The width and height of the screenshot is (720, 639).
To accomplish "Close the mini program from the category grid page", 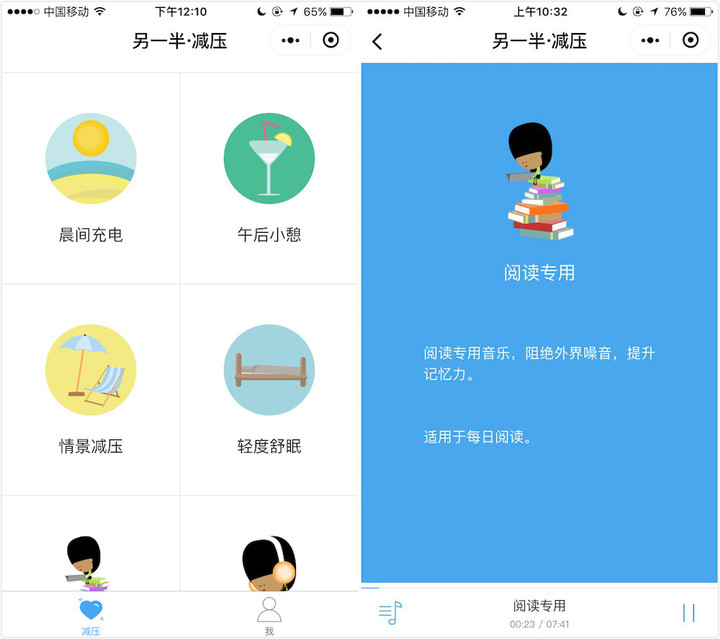I will 331,41.
